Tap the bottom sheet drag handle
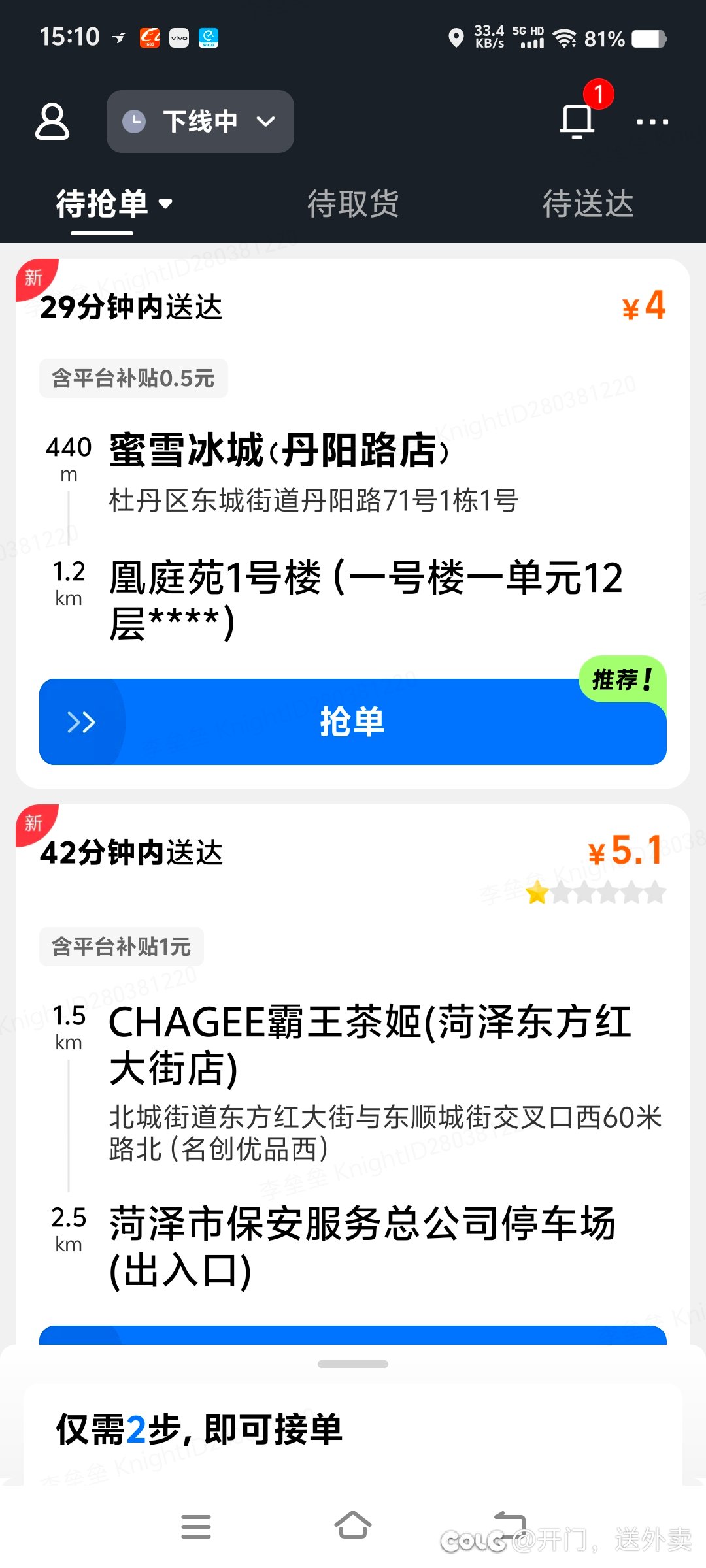Viewport: 706px width, 1568px height. (353, 1364)
